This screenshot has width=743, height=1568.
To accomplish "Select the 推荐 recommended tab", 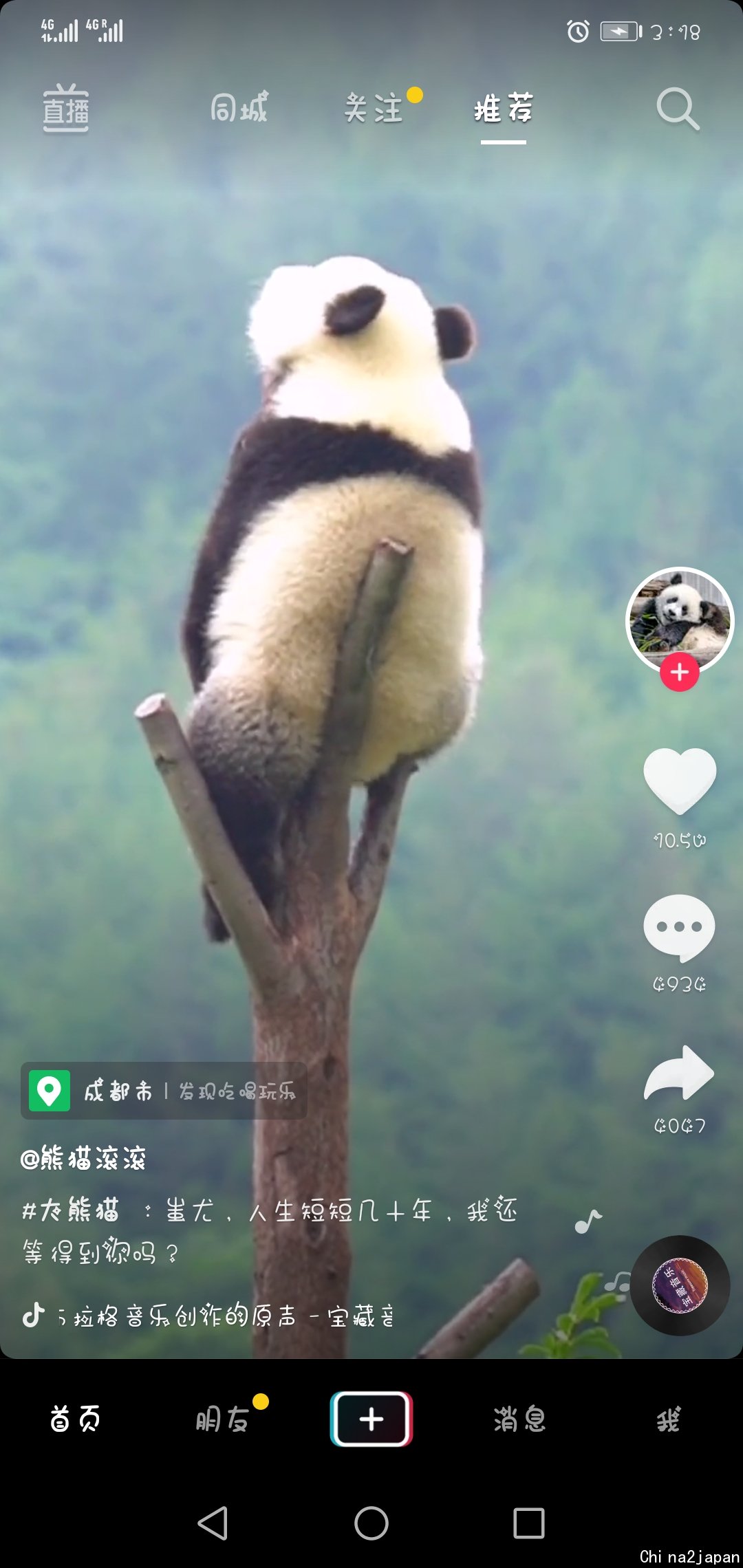I will coord(504,108).
